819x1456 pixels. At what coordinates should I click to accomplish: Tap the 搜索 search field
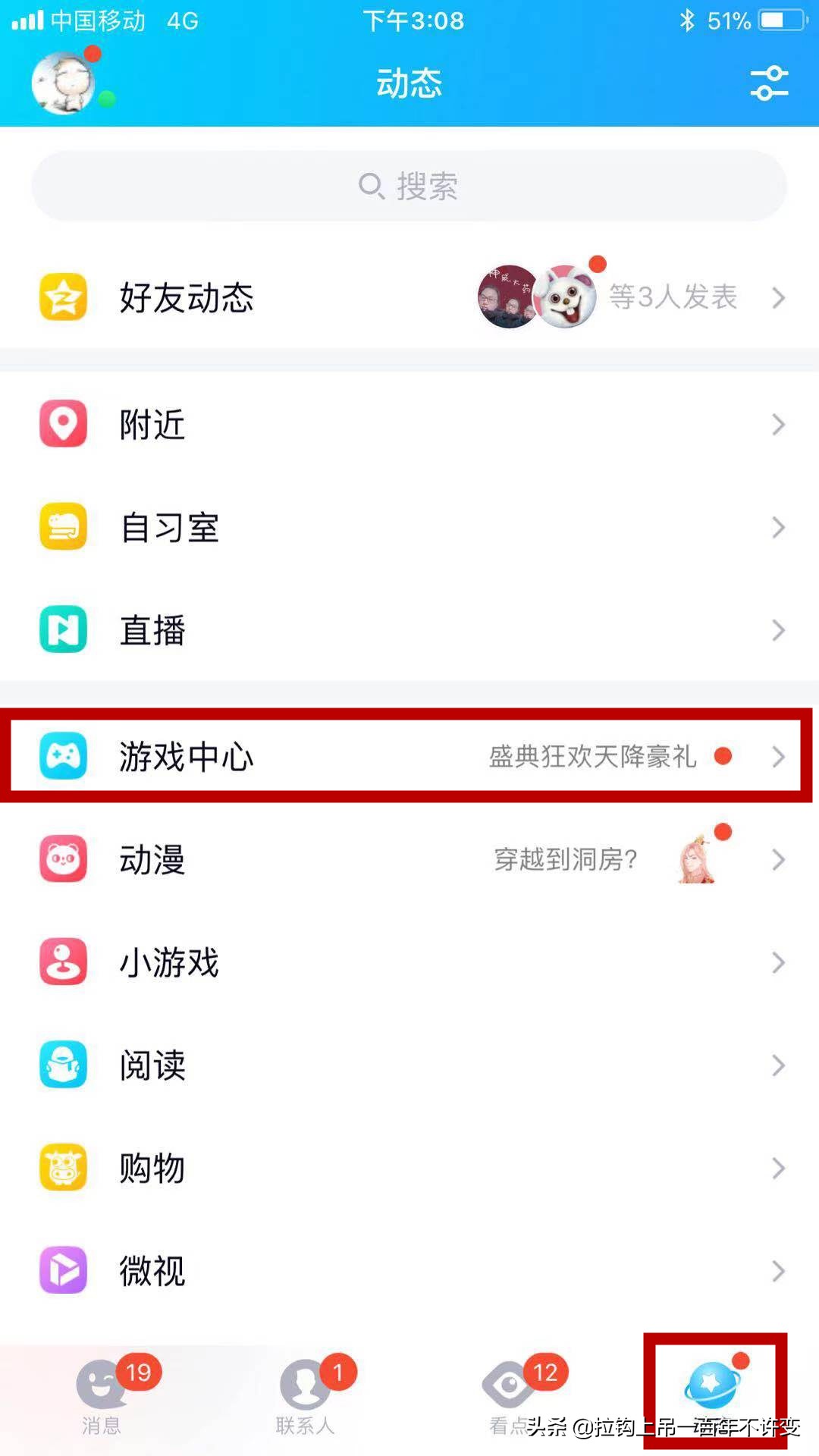[x=409, y=186]
